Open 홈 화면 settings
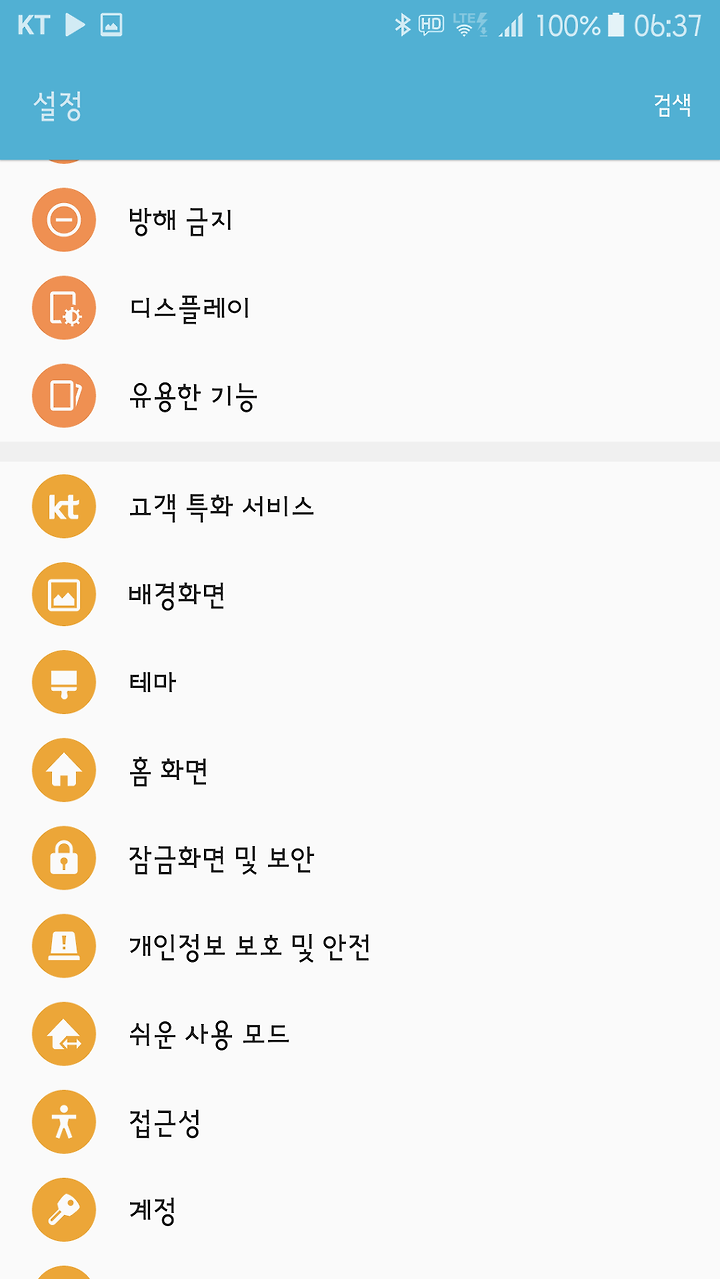The width and height of the screenshot is (720, 1279). coord(360,770)
